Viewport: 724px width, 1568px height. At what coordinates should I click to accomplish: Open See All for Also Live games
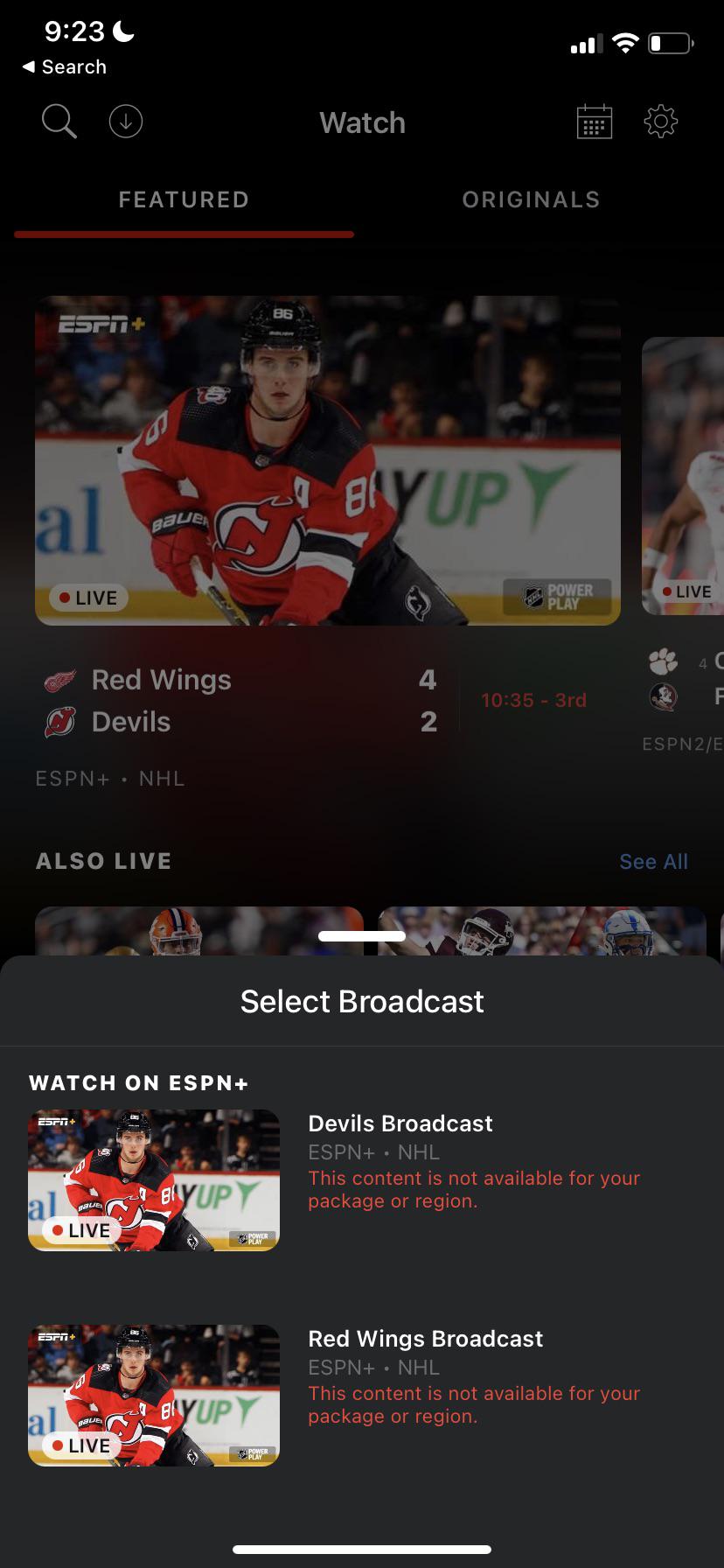(653, 861)
